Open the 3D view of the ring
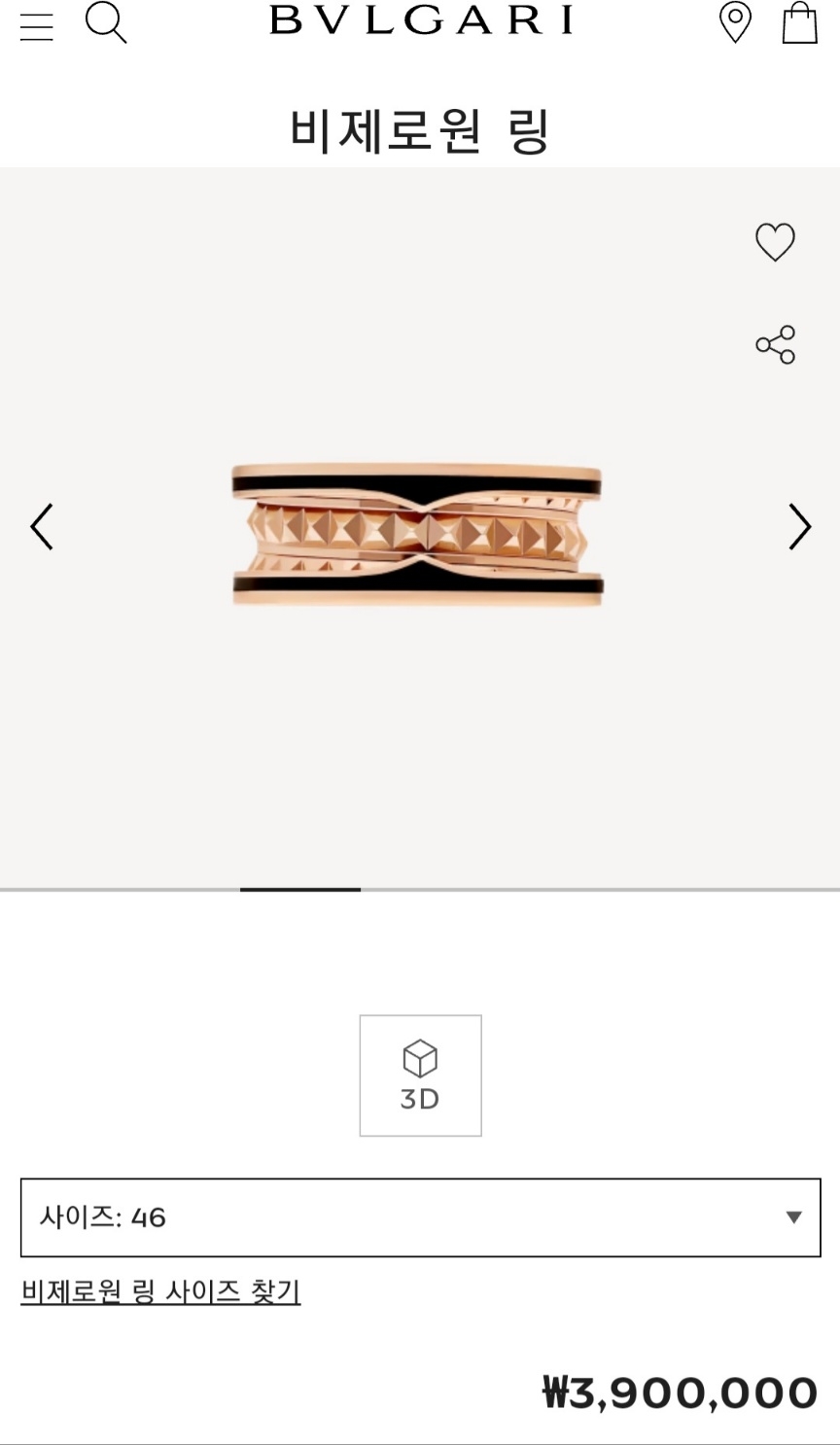This screenshot has width=840, height=1445. point(420,1075)
